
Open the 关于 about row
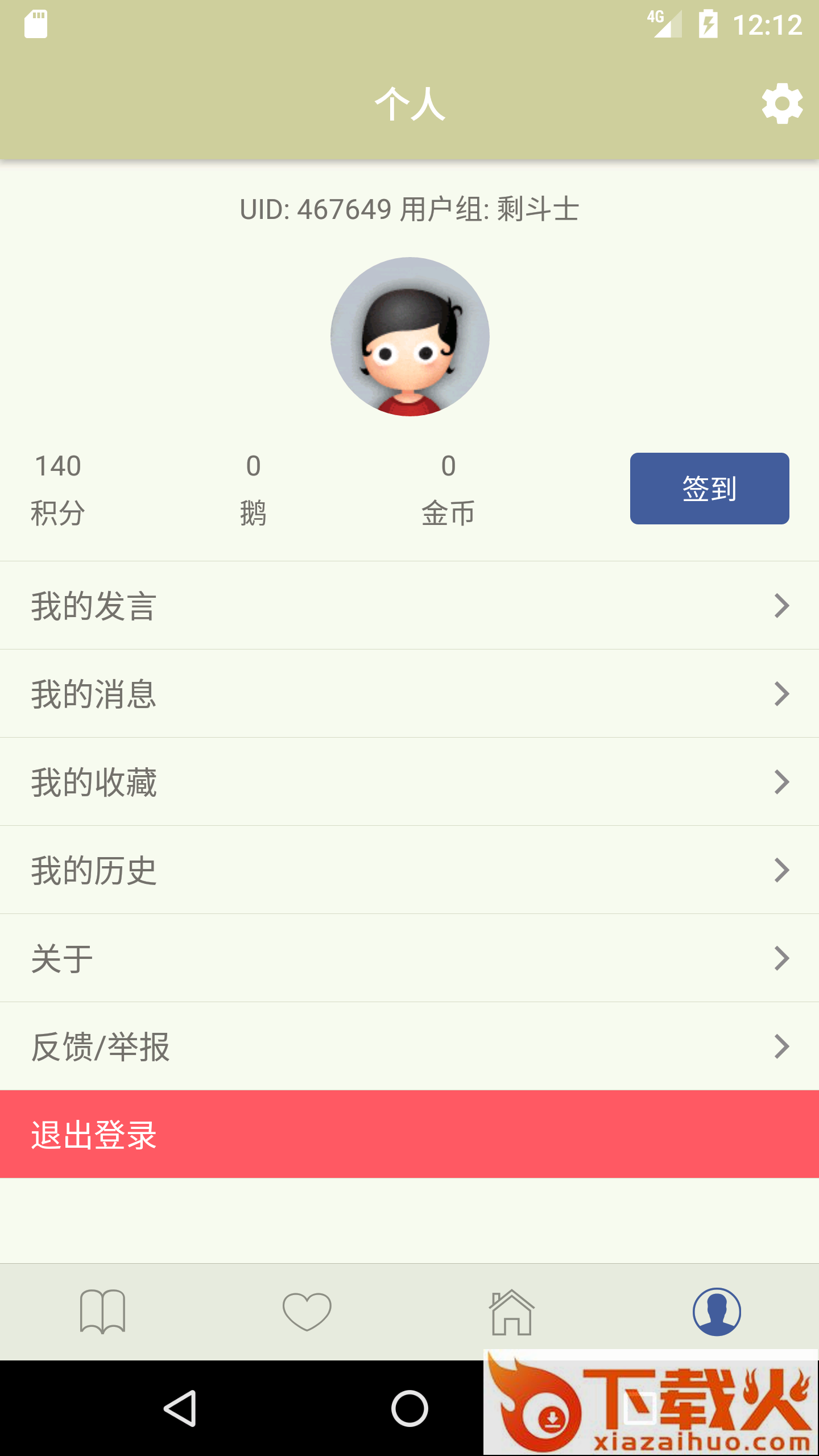coord(409,958)
